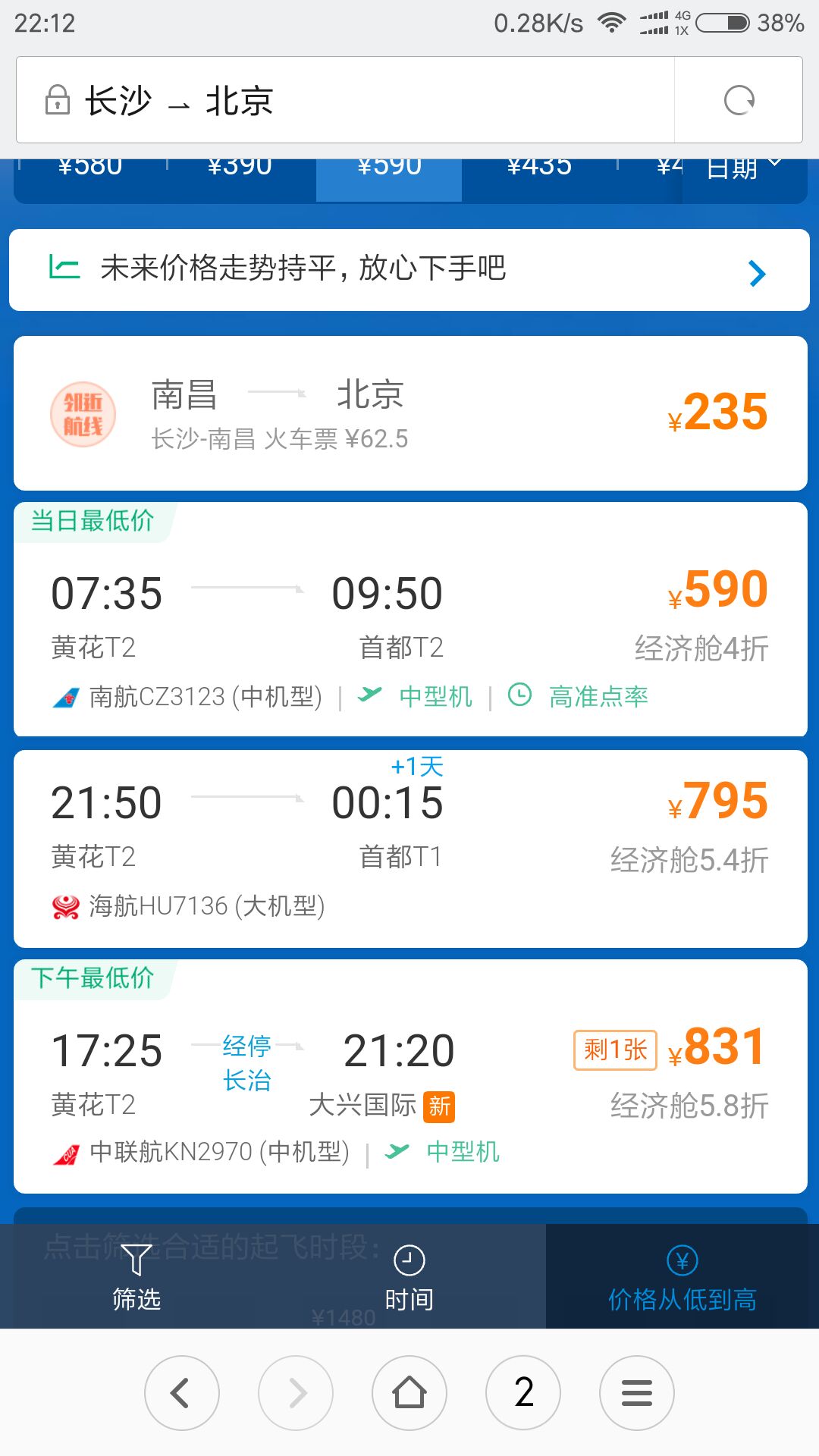Expand the price trend details arrow
819x1456 pixels.
(x=755, y=273)
